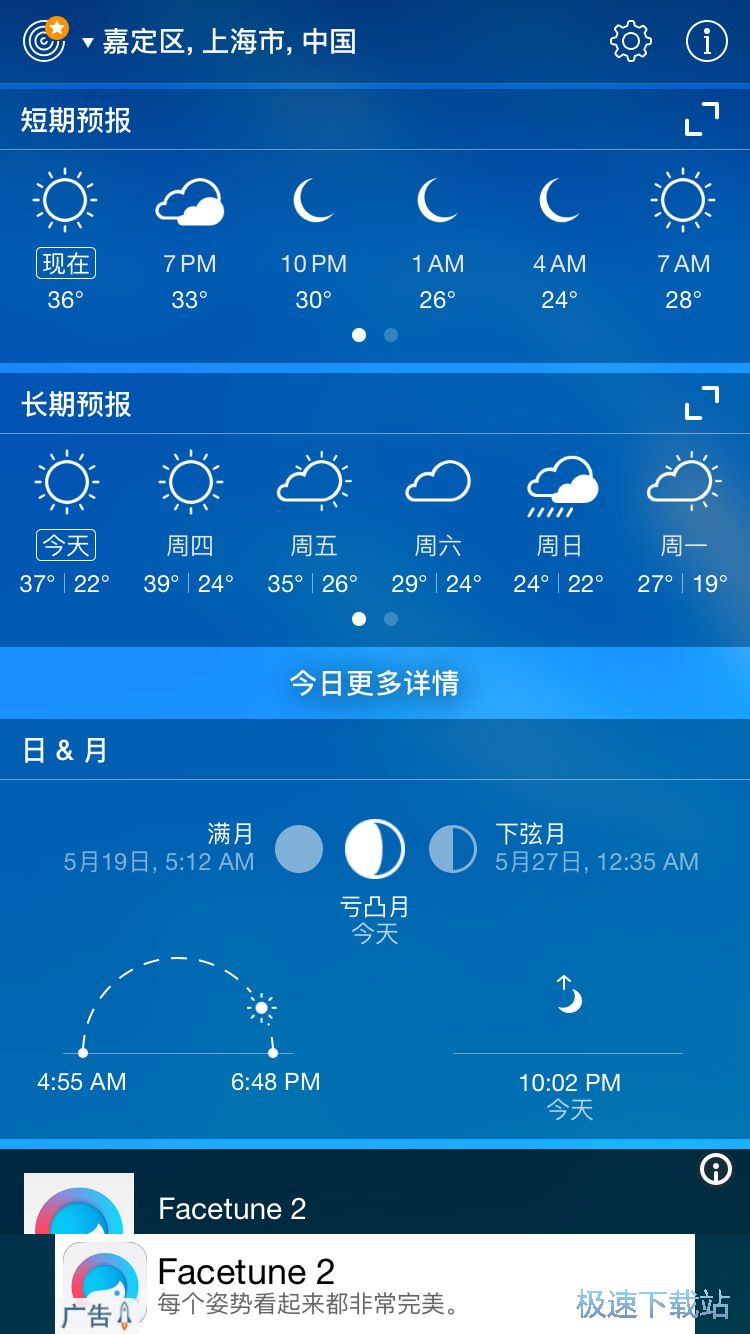Select the full moon phase icon
750x1334 pixels.
coord(299,848)
